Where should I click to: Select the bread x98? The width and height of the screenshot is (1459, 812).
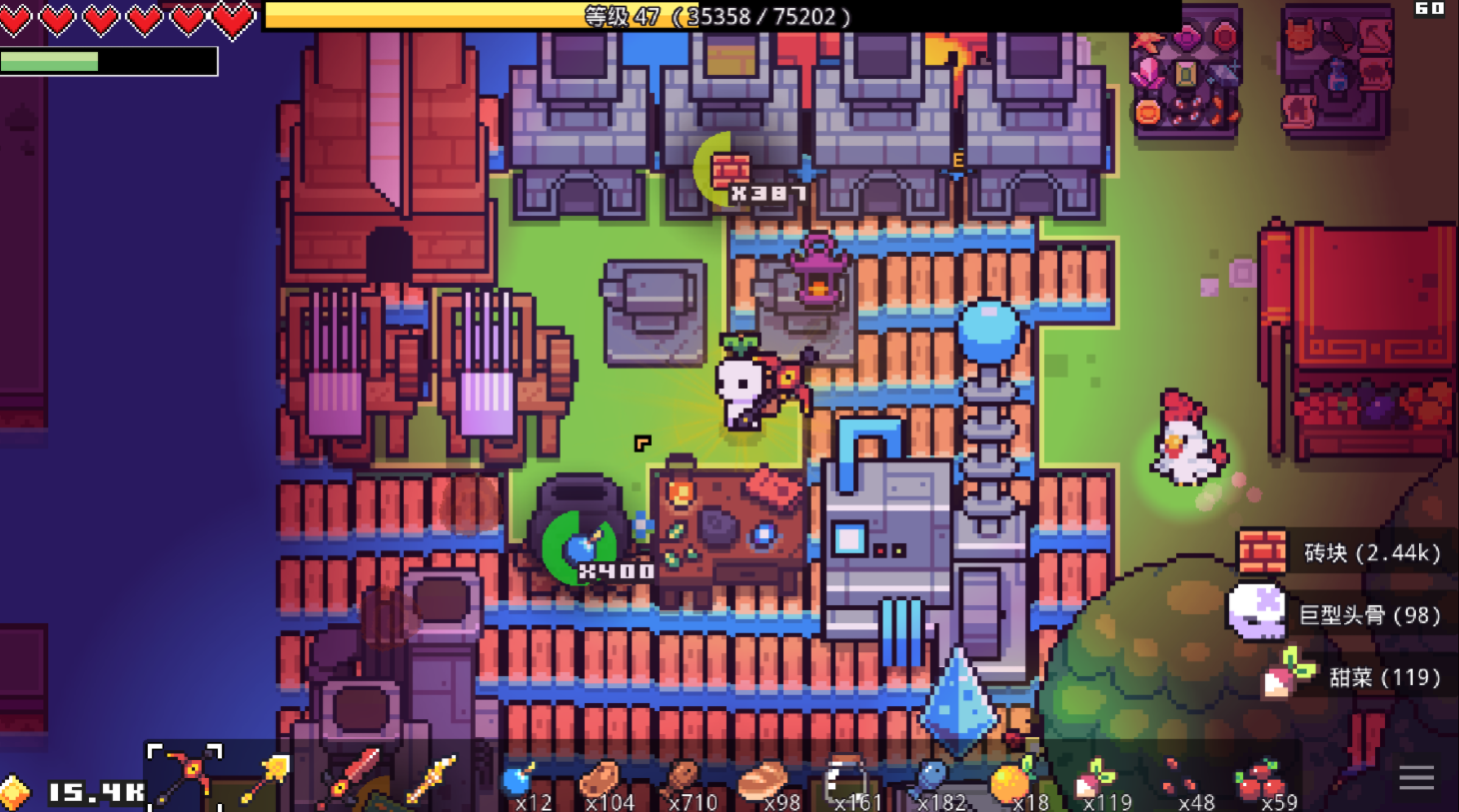[x=763, y=781]
